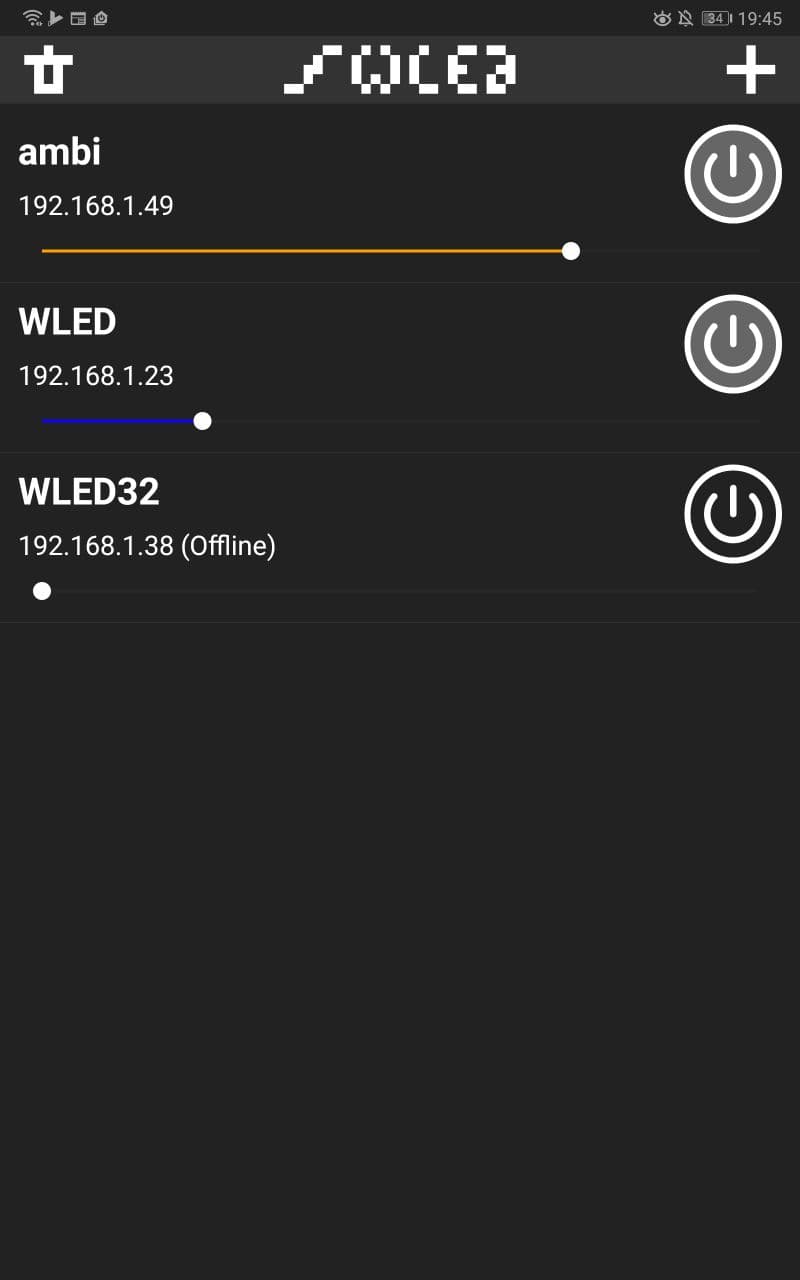Toggle power for the WLED32 device
The image size is (800, 1280).
[x=733, y=514]
